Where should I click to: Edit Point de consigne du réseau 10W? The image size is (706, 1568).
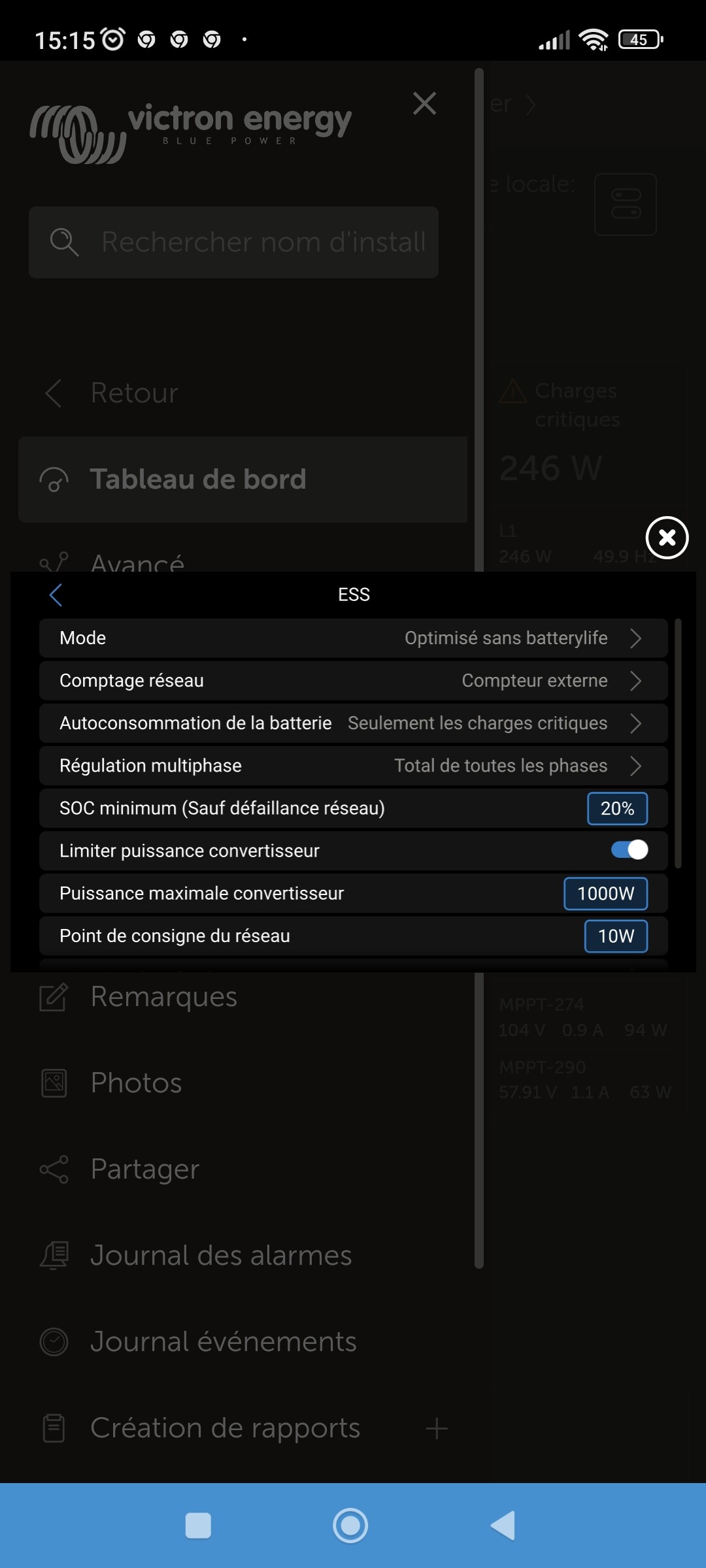click(x=616, y=936)
